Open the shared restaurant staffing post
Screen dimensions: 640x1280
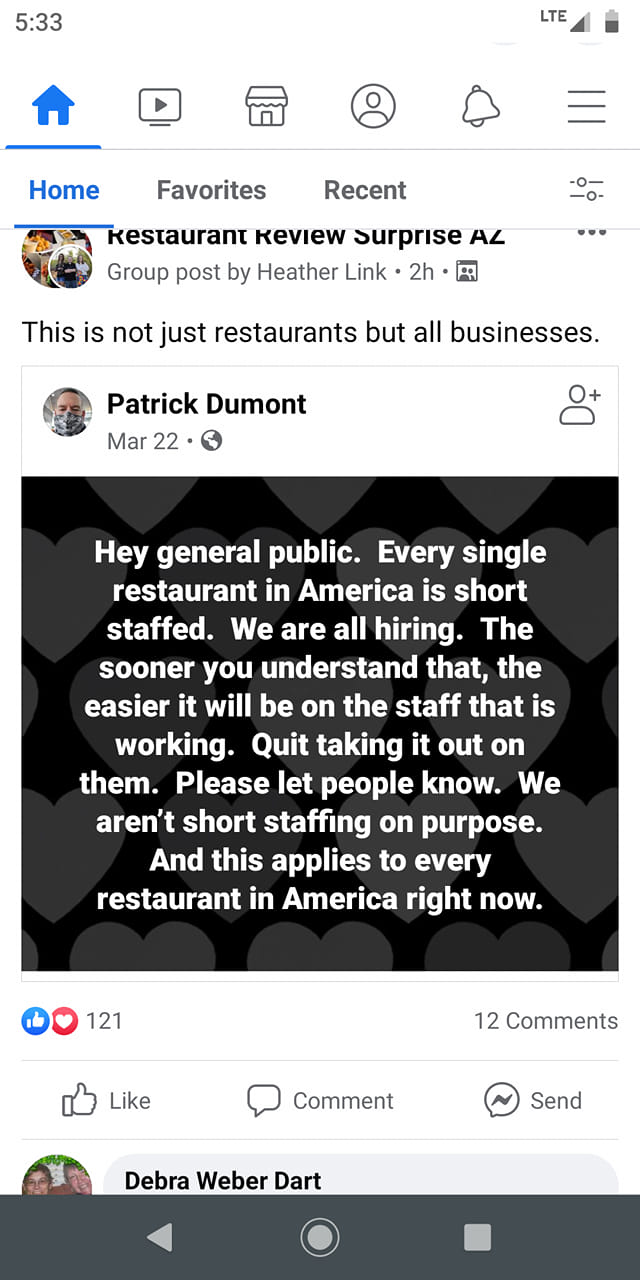pos(320,723)
